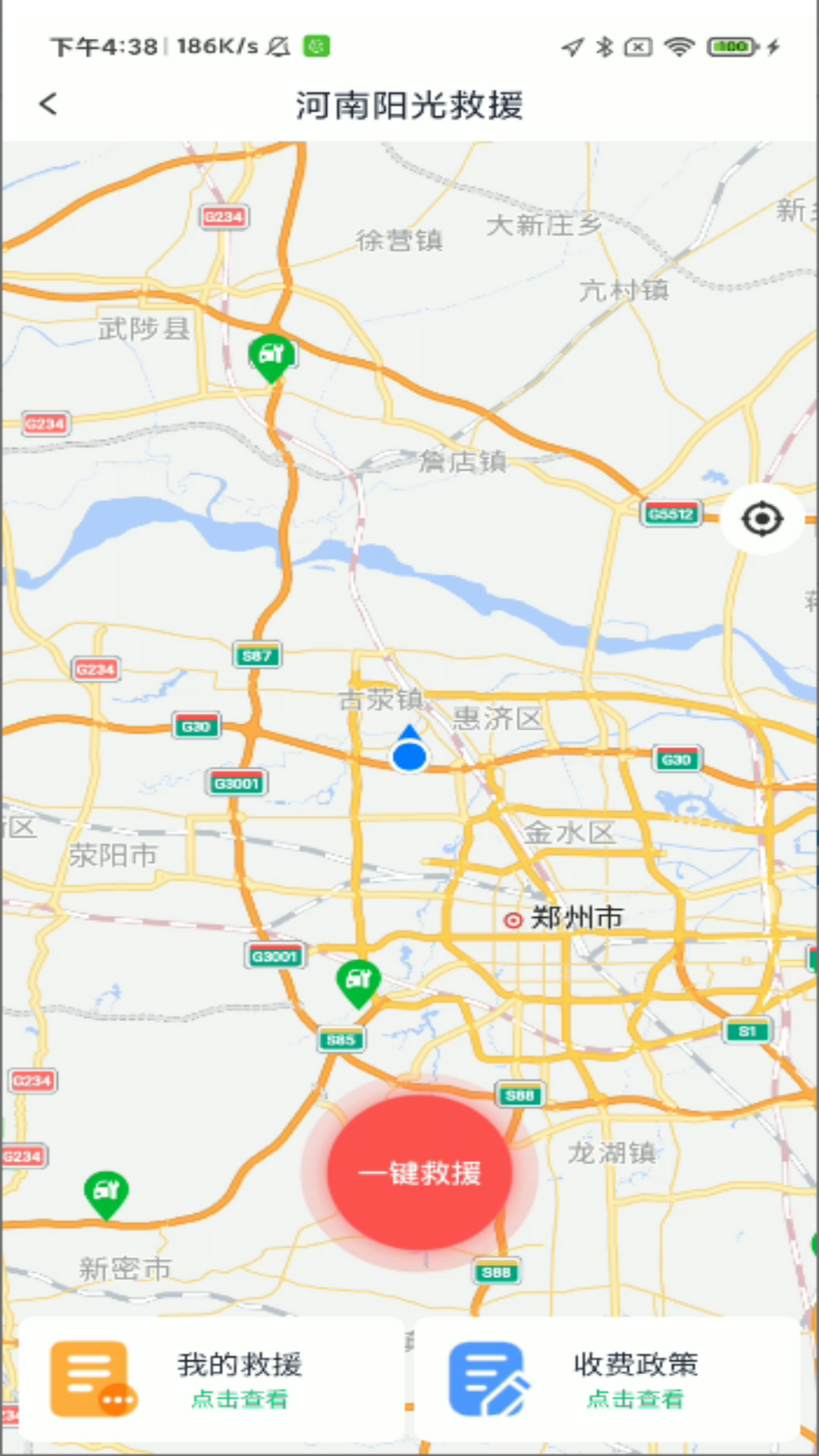View 收费政策 details
Viewport: 819px width, 1456px height.
[607, 1379]
